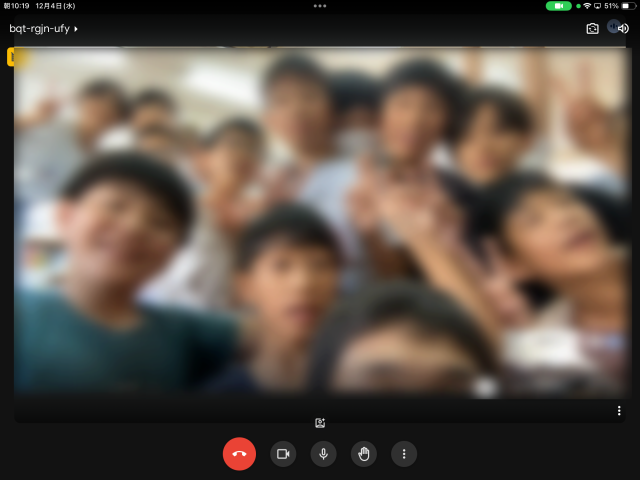Mute or unmute the microphone
640x480 pixels.
323,454
